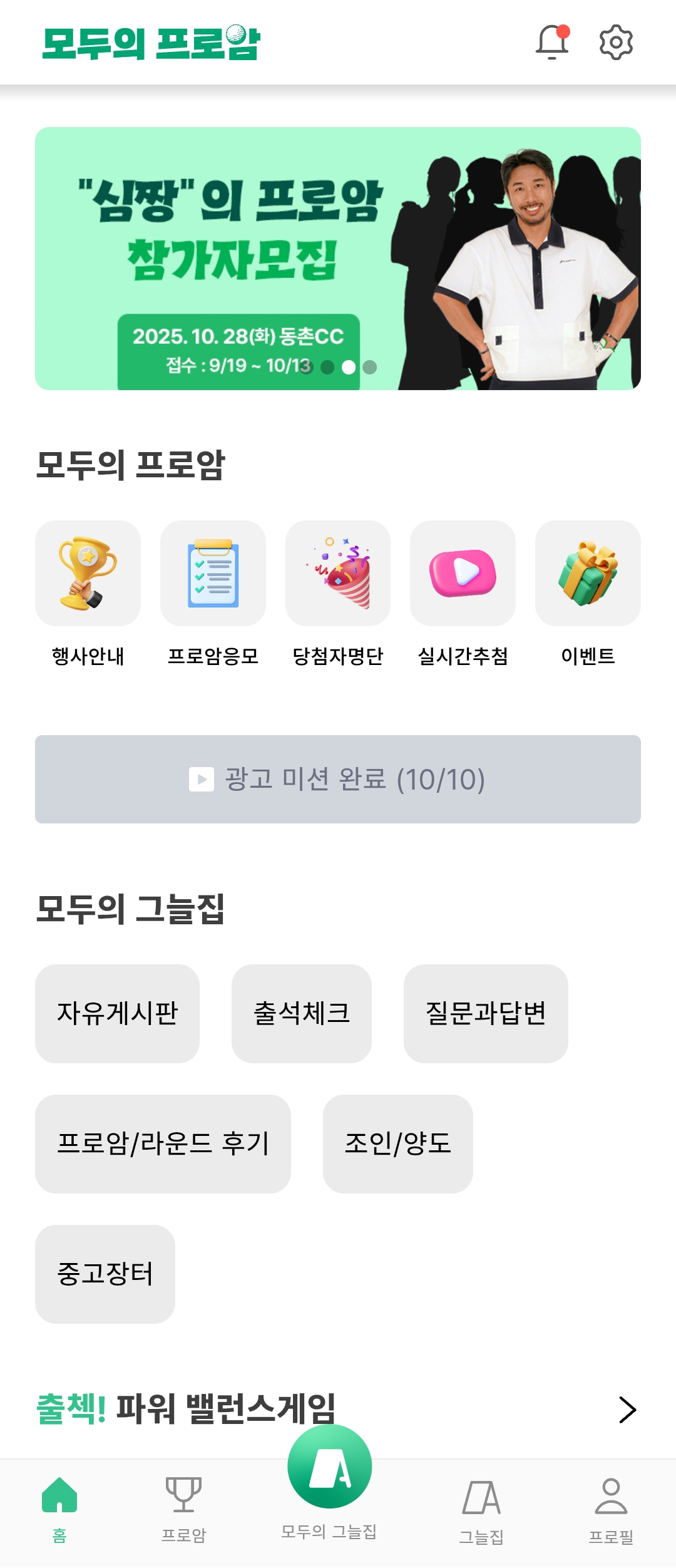This screenshot has width=676, height=1568.
Task: Expand 출첵! 파워 밸런스게임 arrow
Action: pos(627,1410)
